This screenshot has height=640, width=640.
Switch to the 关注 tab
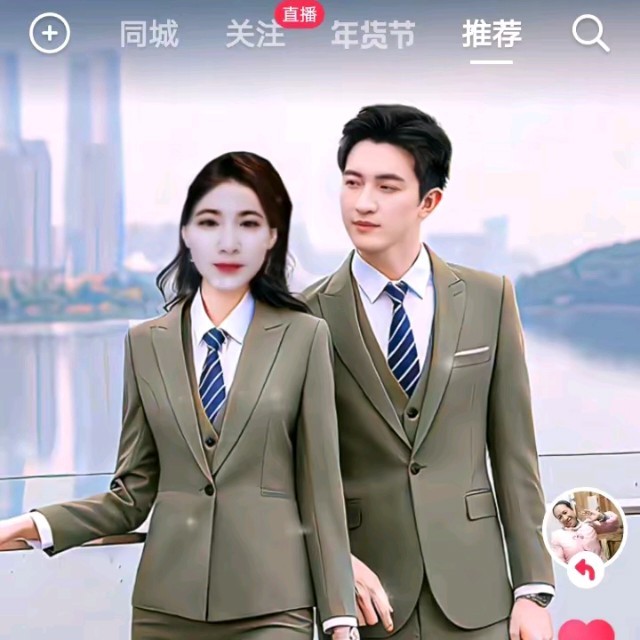tap(255, 36)
